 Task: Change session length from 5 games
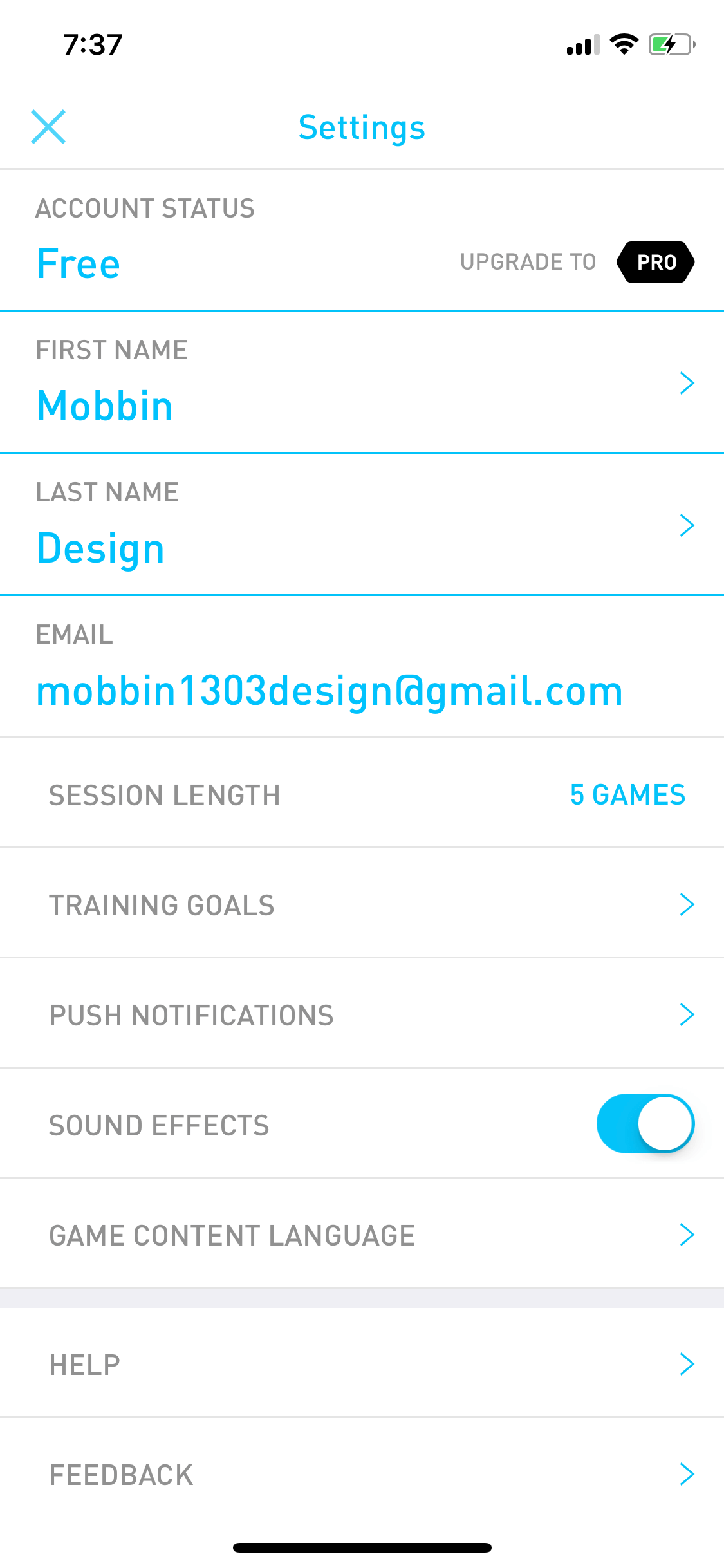[x=362, y=794]
